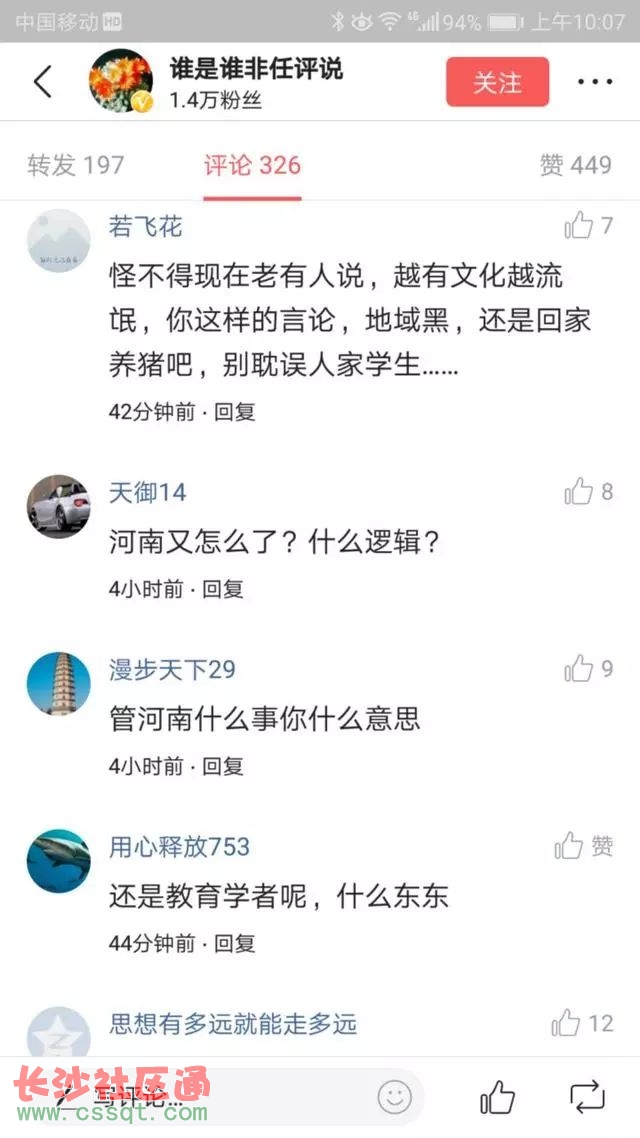Switch to the 转发 197 tab
The width and height of the screenshot is (640, 1138).
click(76, 165)
